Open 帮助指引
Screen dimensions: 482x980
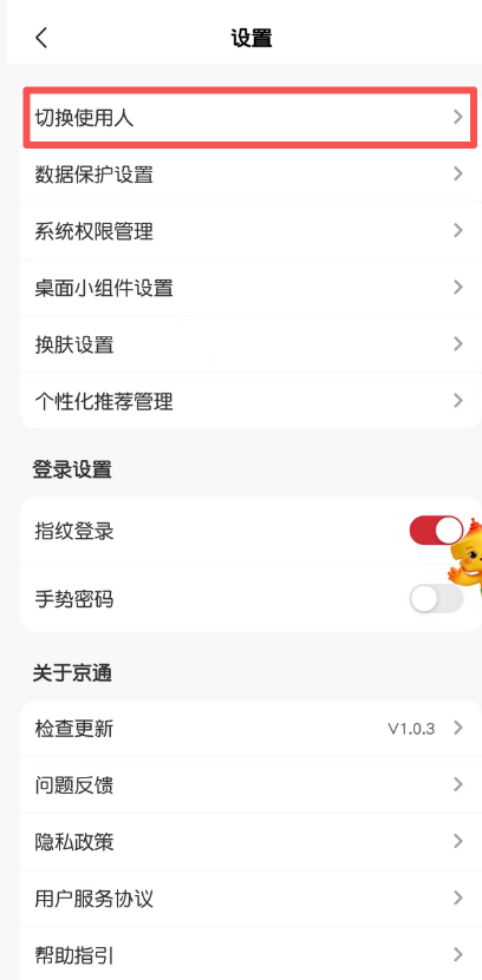click(x=250, y=954)
